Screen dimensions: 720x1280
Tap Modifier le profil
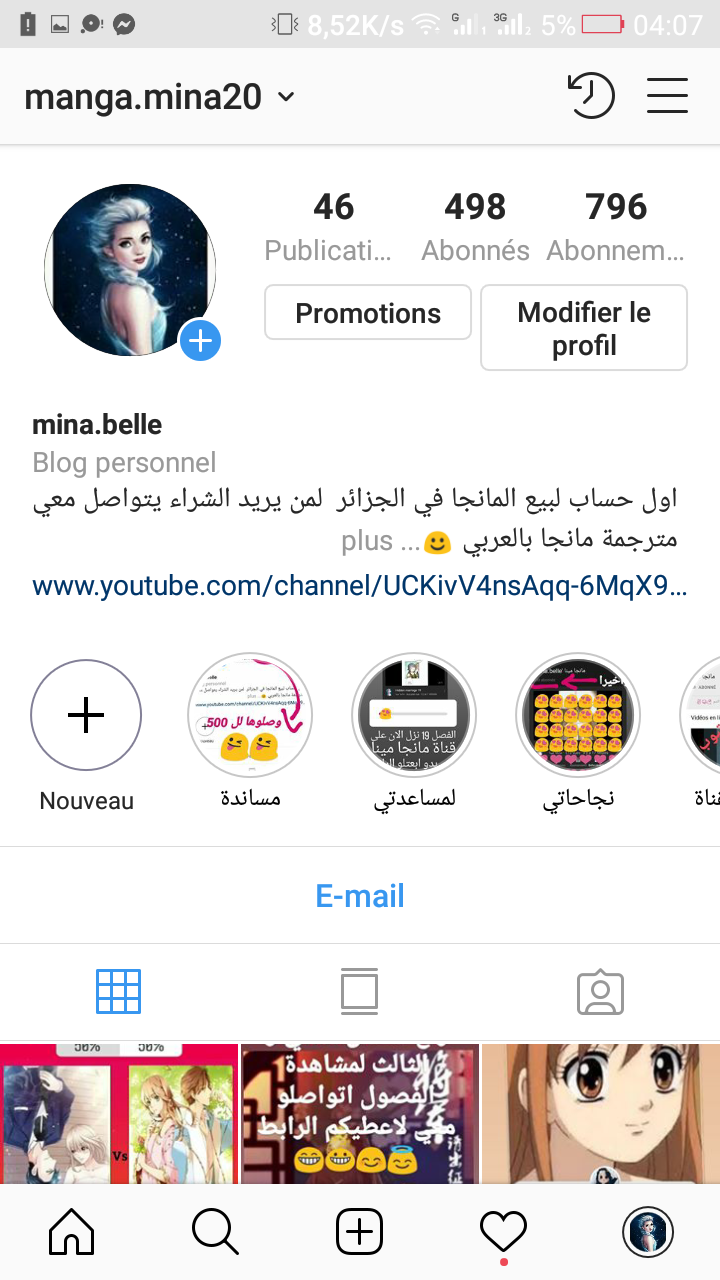584,328
